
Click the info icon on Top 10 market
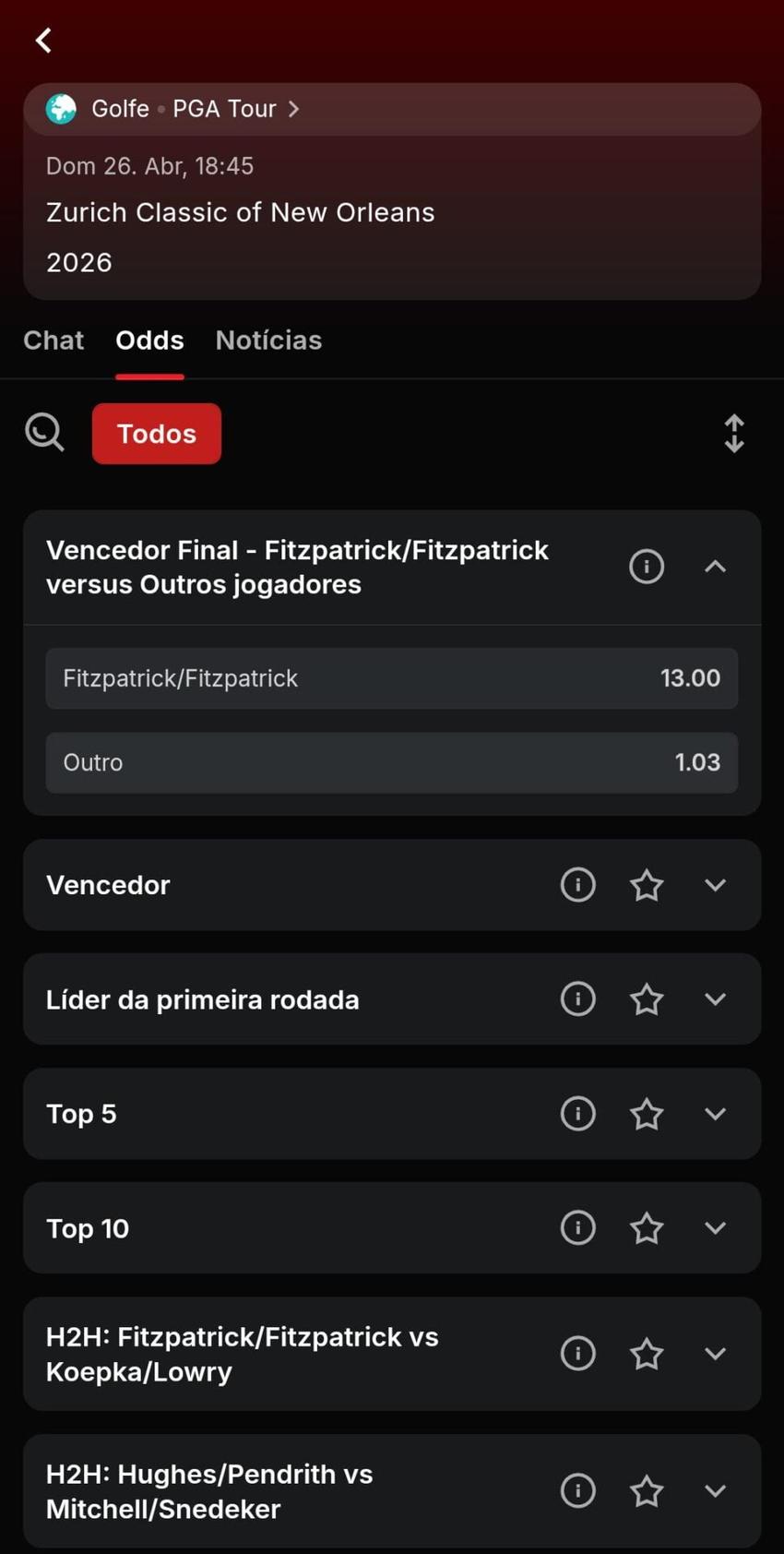(577, 1227)
